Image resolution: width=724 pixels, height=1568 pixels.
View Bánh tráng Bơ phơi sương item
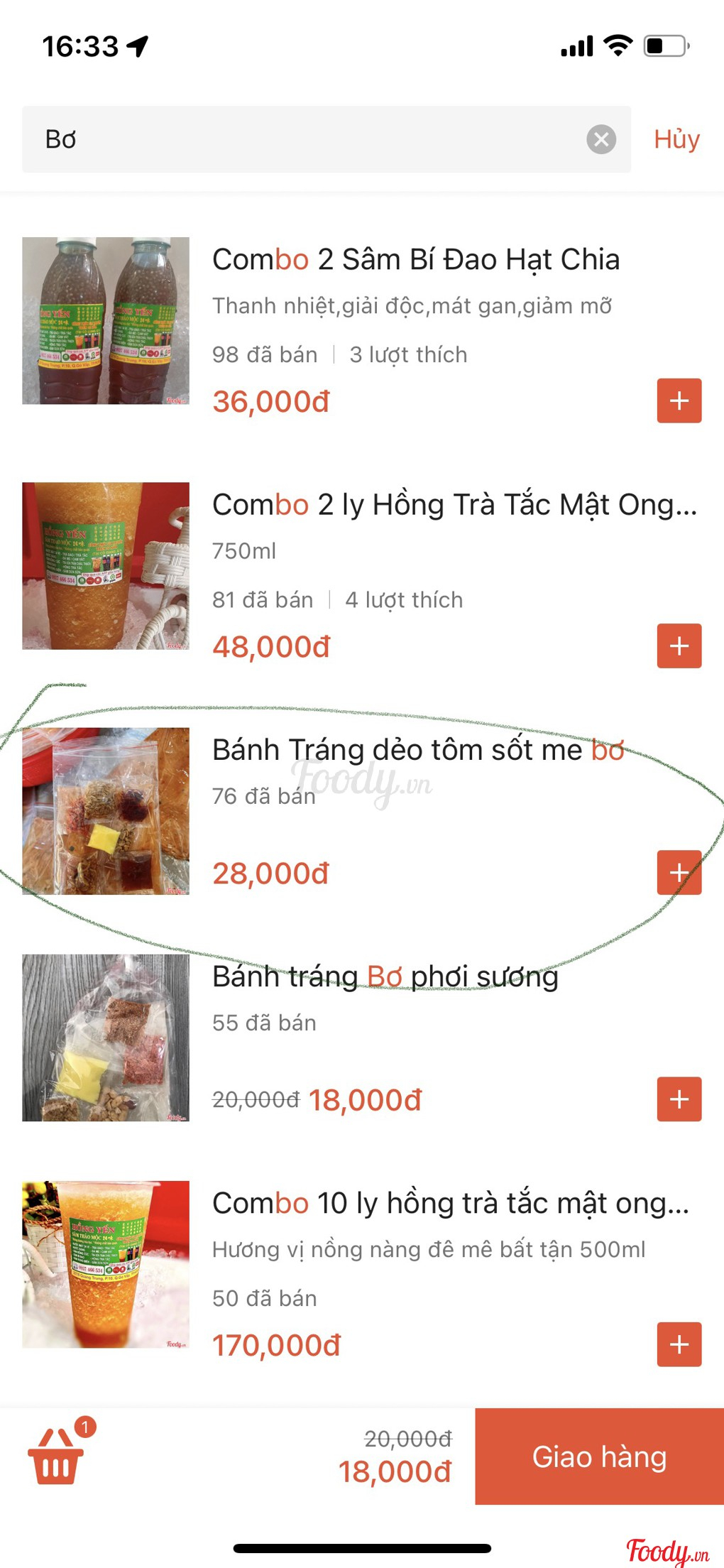coord(385,977)
